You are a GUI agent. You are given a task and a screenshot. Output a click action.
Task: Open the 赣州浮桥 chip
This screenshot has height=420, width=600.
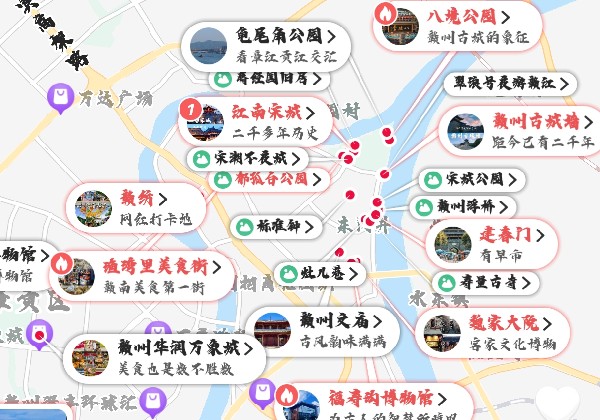coord(464,207)
